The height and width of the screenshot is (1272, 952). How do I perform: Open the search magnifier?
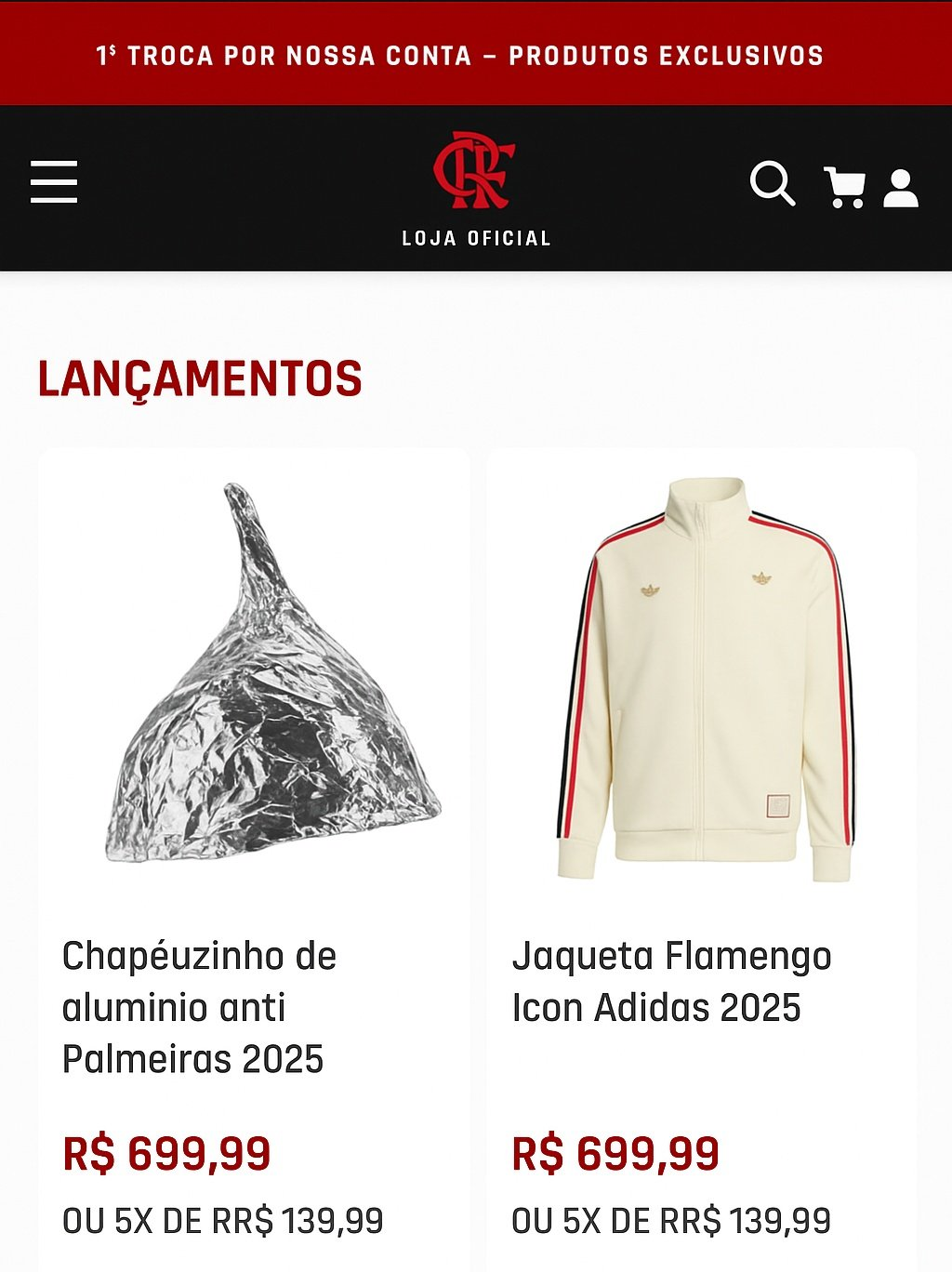[772, 183]
